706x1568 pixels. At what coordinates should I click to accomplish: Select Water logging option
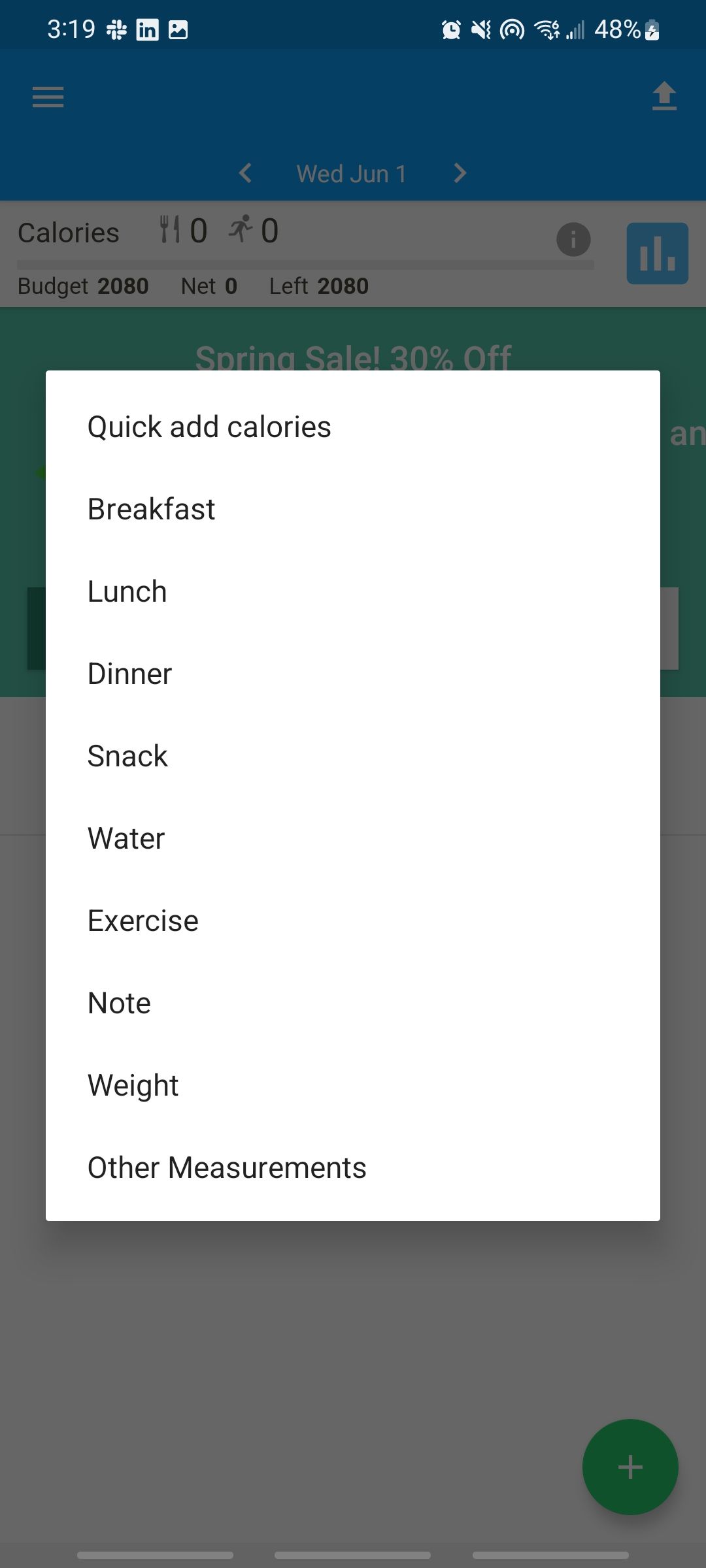click(x=126, y=838)
